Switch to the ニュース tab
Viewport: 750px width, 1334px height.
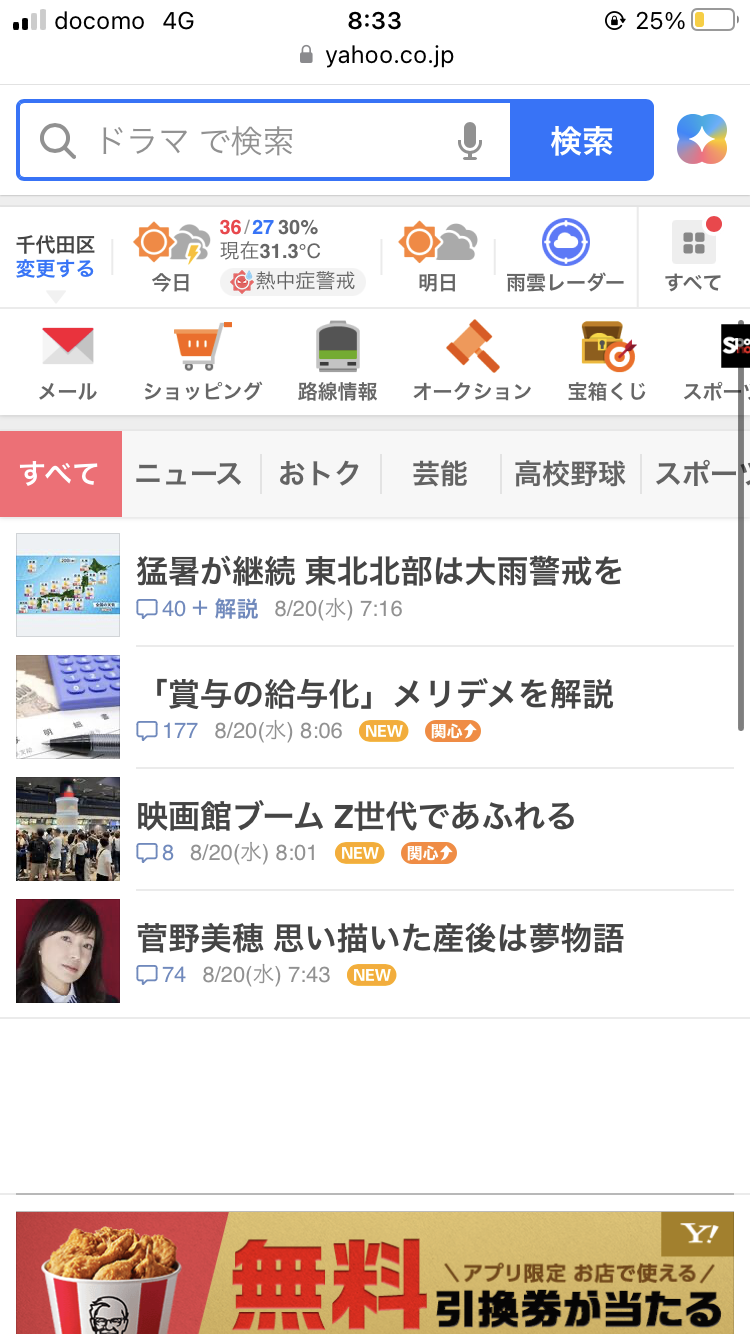click(x=189, y=474)
